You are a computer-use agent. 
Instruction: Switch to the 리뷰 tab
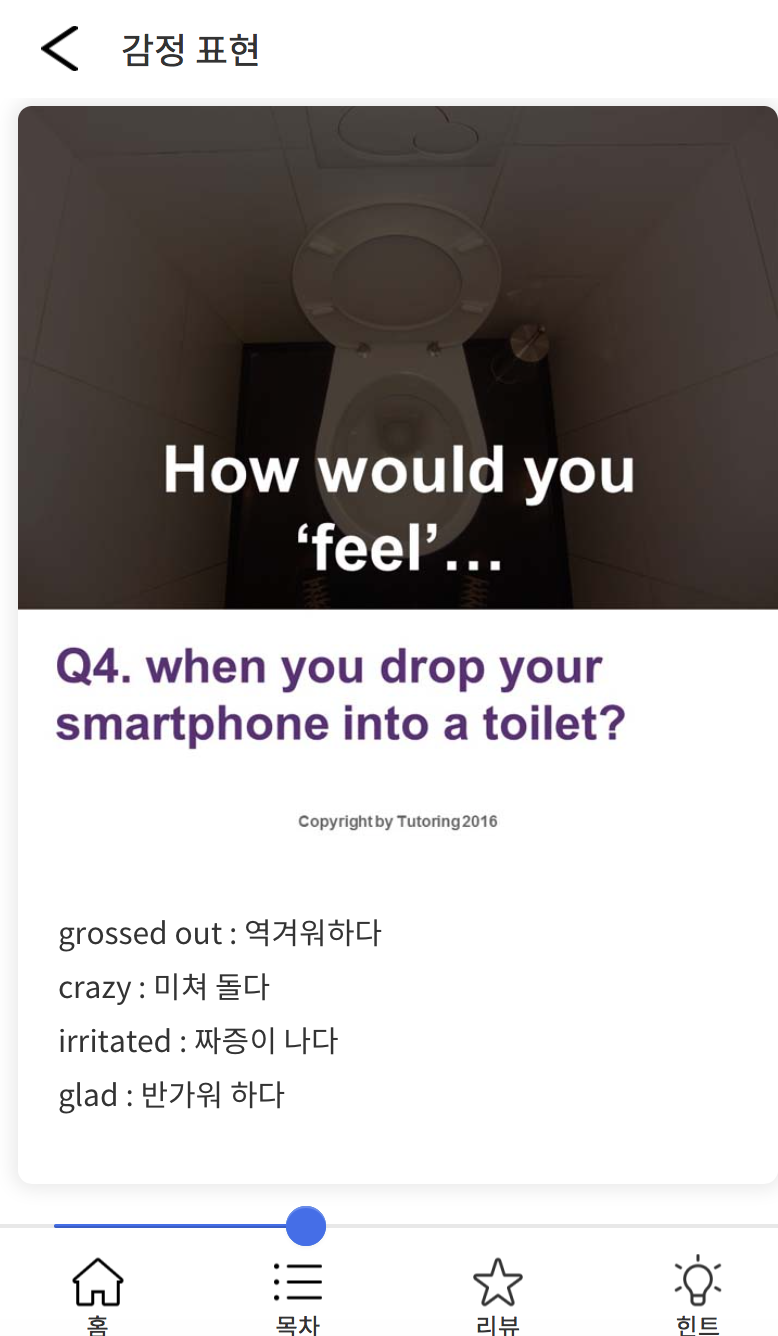click(498, 1290)
